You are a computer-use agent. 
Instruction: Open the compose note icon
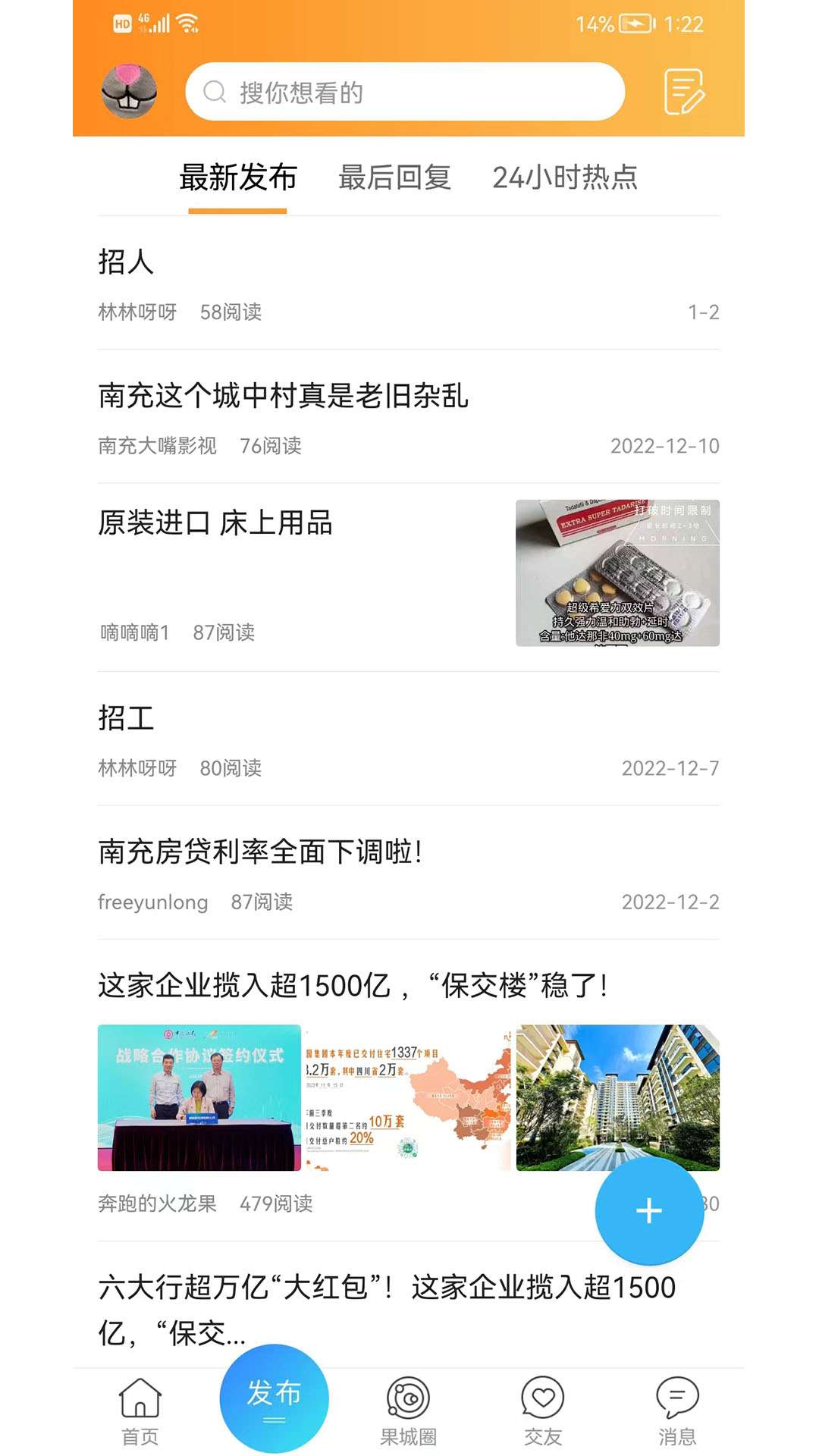point(684,92)
